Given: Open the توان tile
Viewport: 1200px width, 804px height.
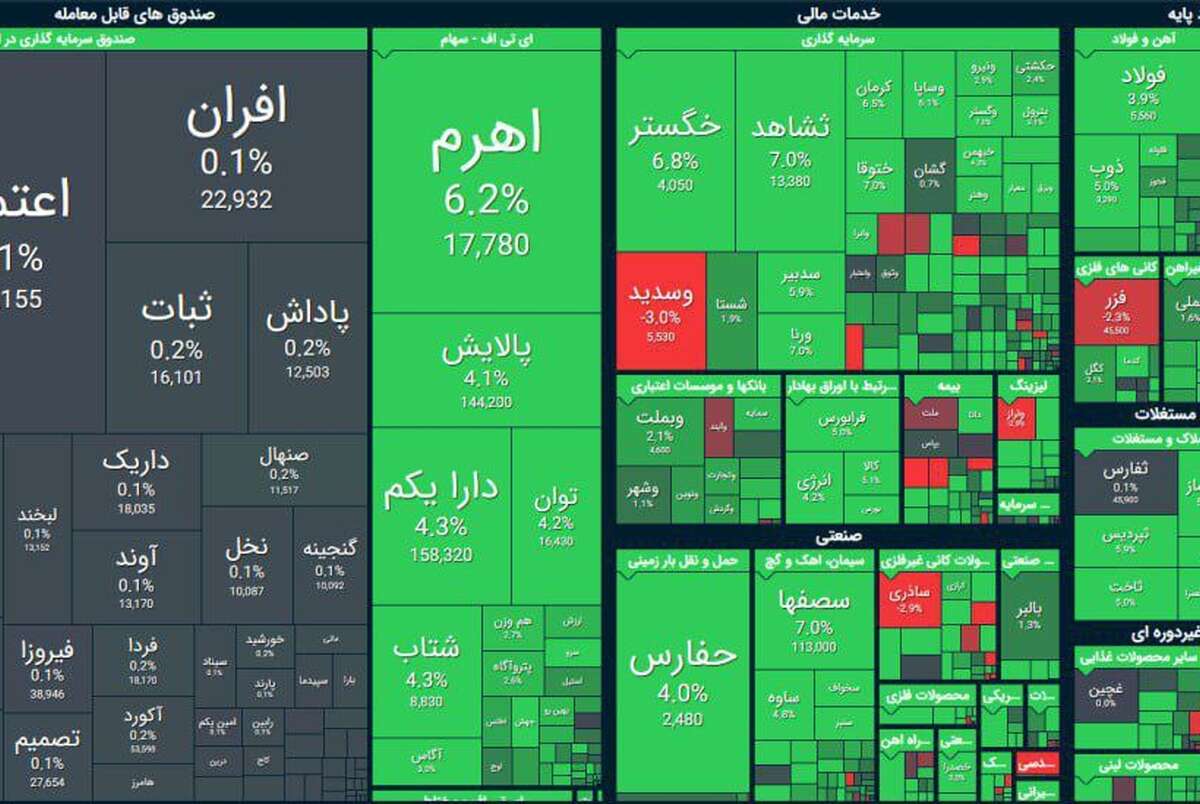Looking at the screenshot, I should pos(556,516).
